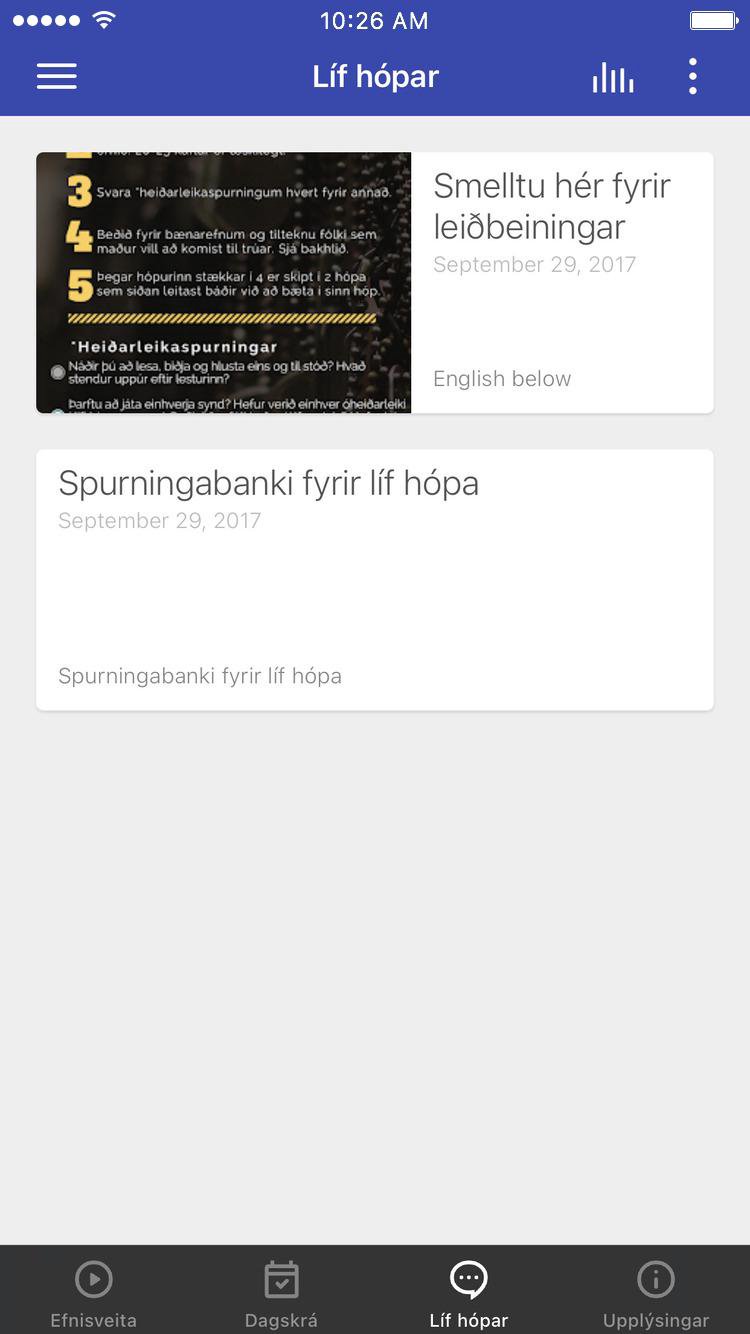
Task: Switch to the Upplýsingar tab
Action: (x=655, y=1292)
